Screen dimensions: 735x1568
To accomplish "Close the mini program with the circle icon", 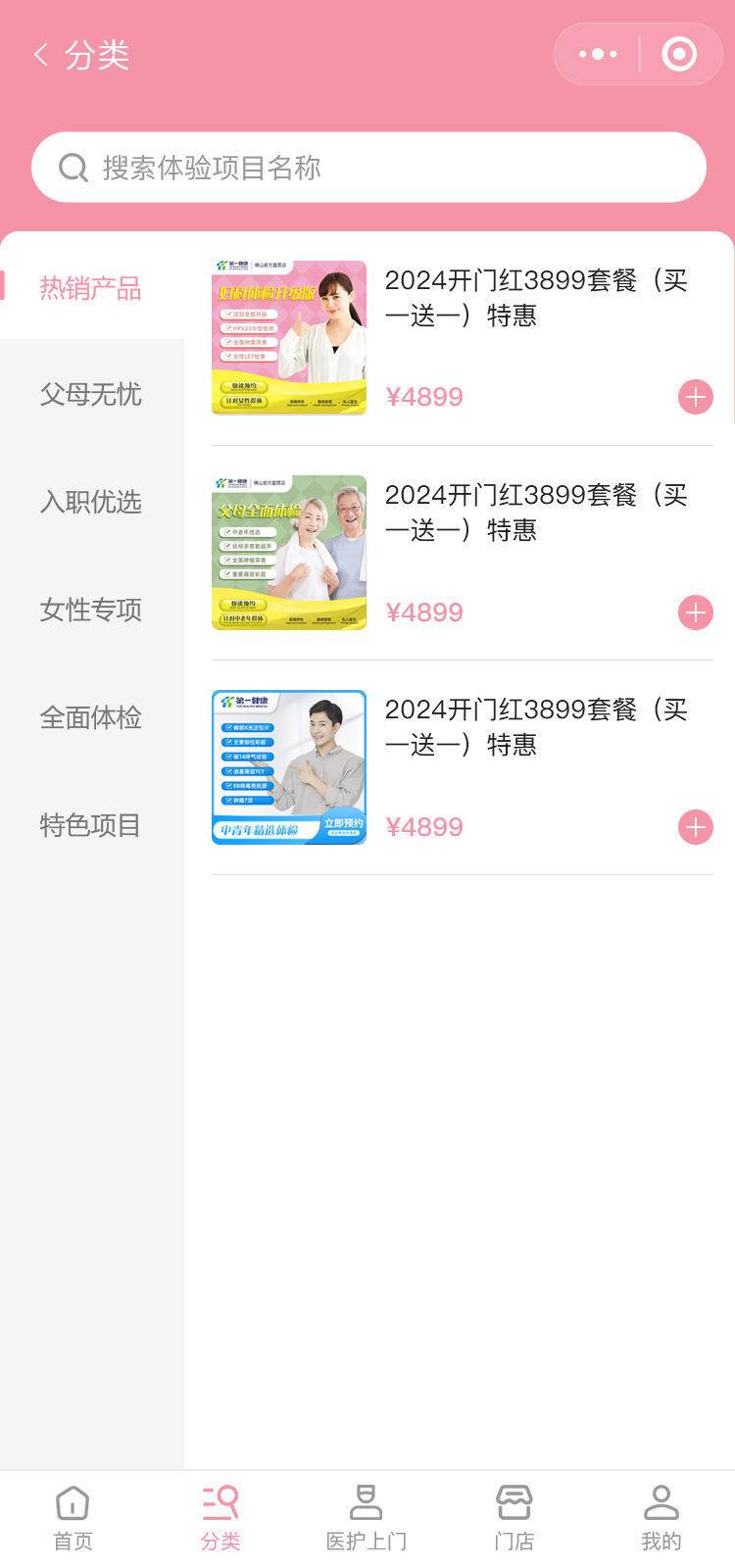I will point(679,54).
